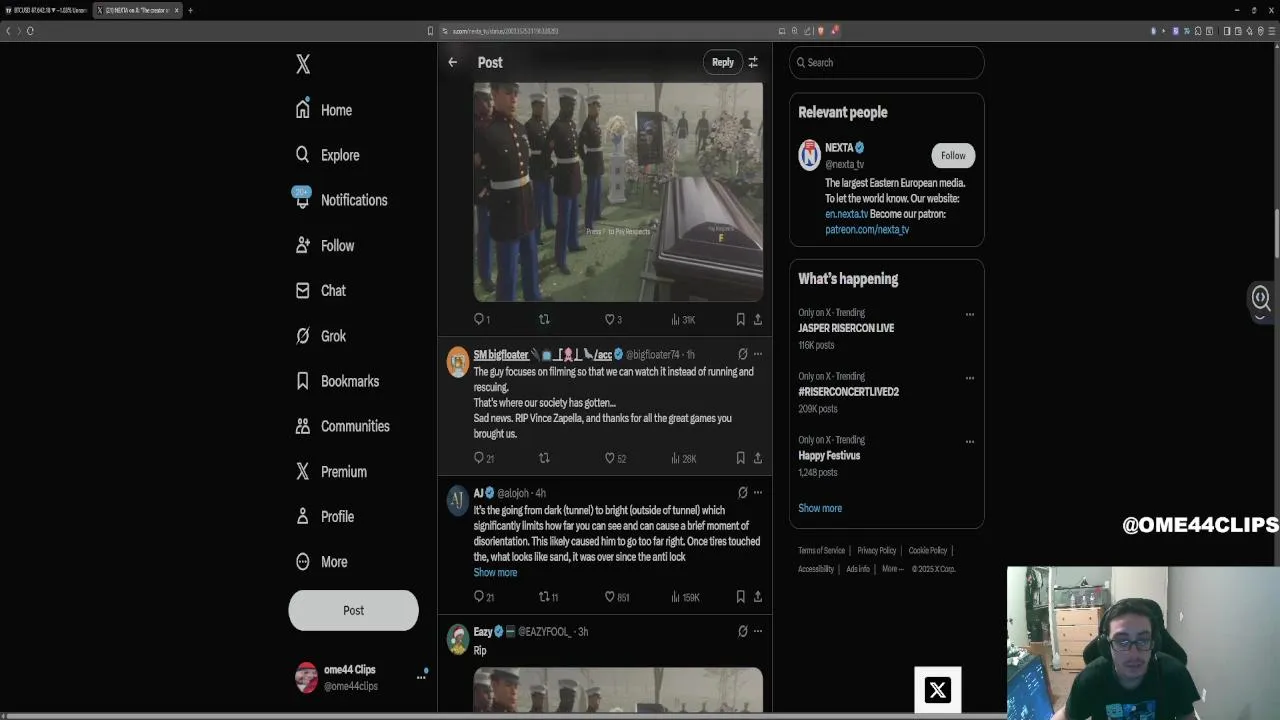Repost AJ's reply
Viewport: 1280px width, 720px height.
pyautogui.click(x=545, y=597)
